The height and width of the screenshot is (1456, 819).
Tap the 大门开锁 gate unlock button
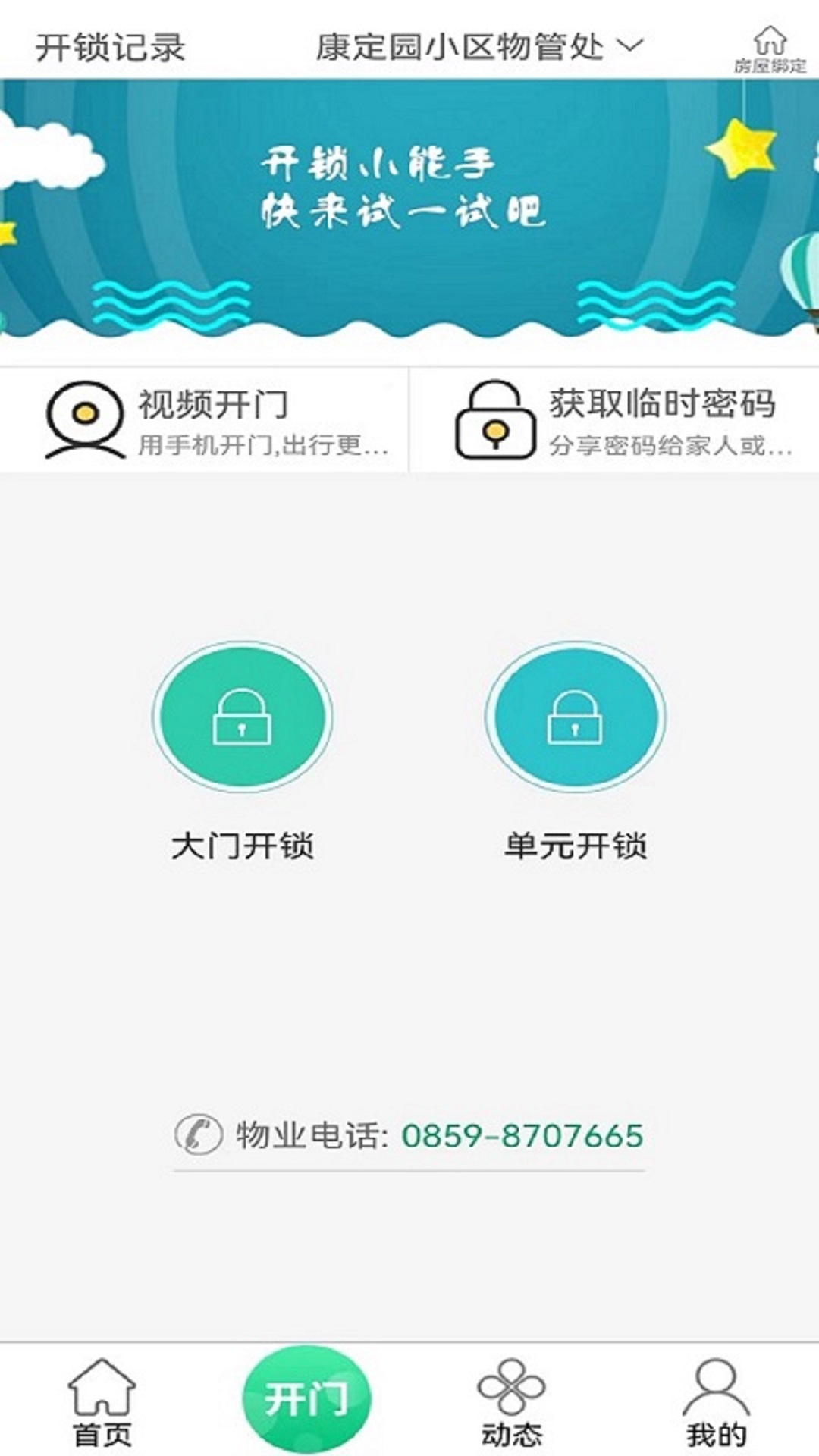pyautogui.click(x=243, y=717)
